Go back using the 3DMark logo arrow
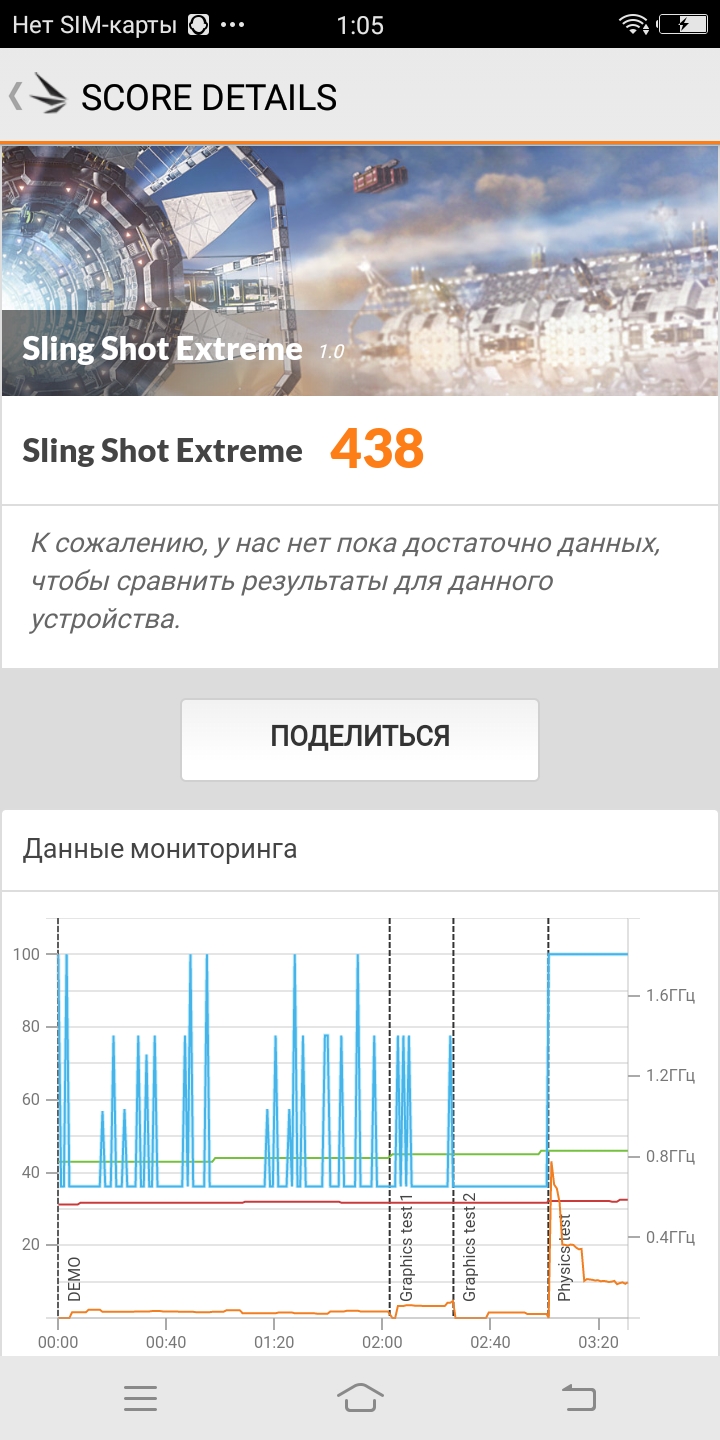 [38, 96]
